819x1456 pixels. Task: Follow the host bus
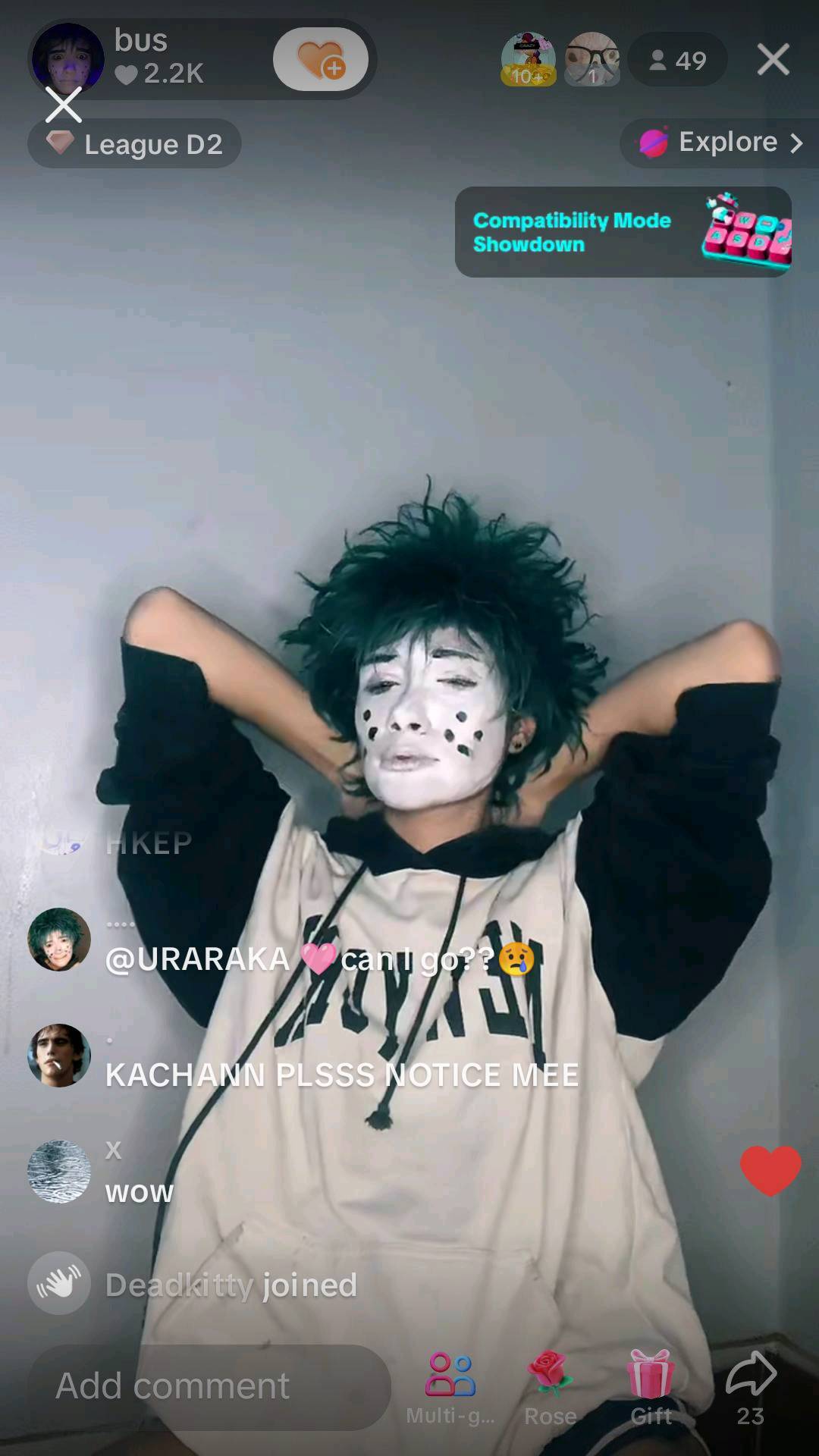pos(320,59)
